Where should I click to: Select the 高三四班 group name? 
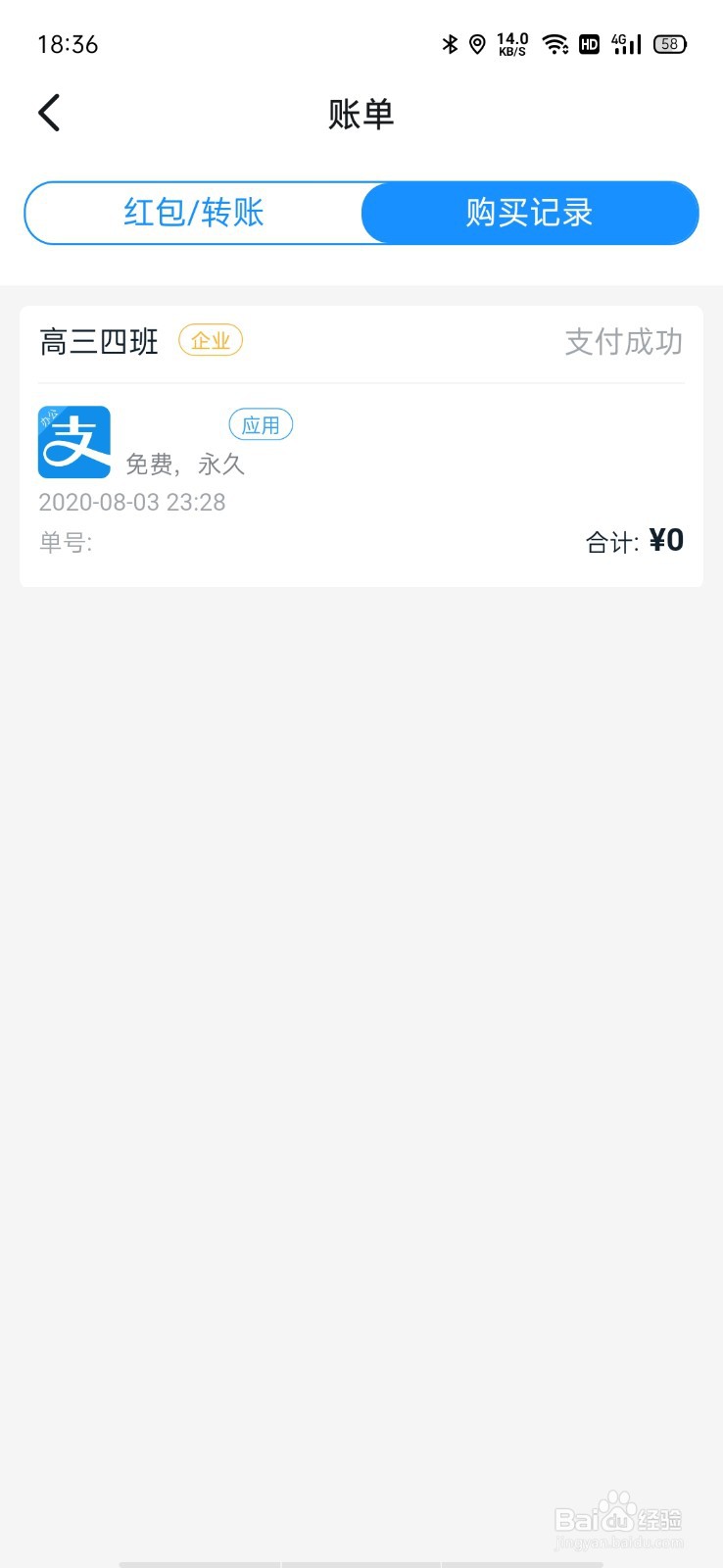coord(98,342)
